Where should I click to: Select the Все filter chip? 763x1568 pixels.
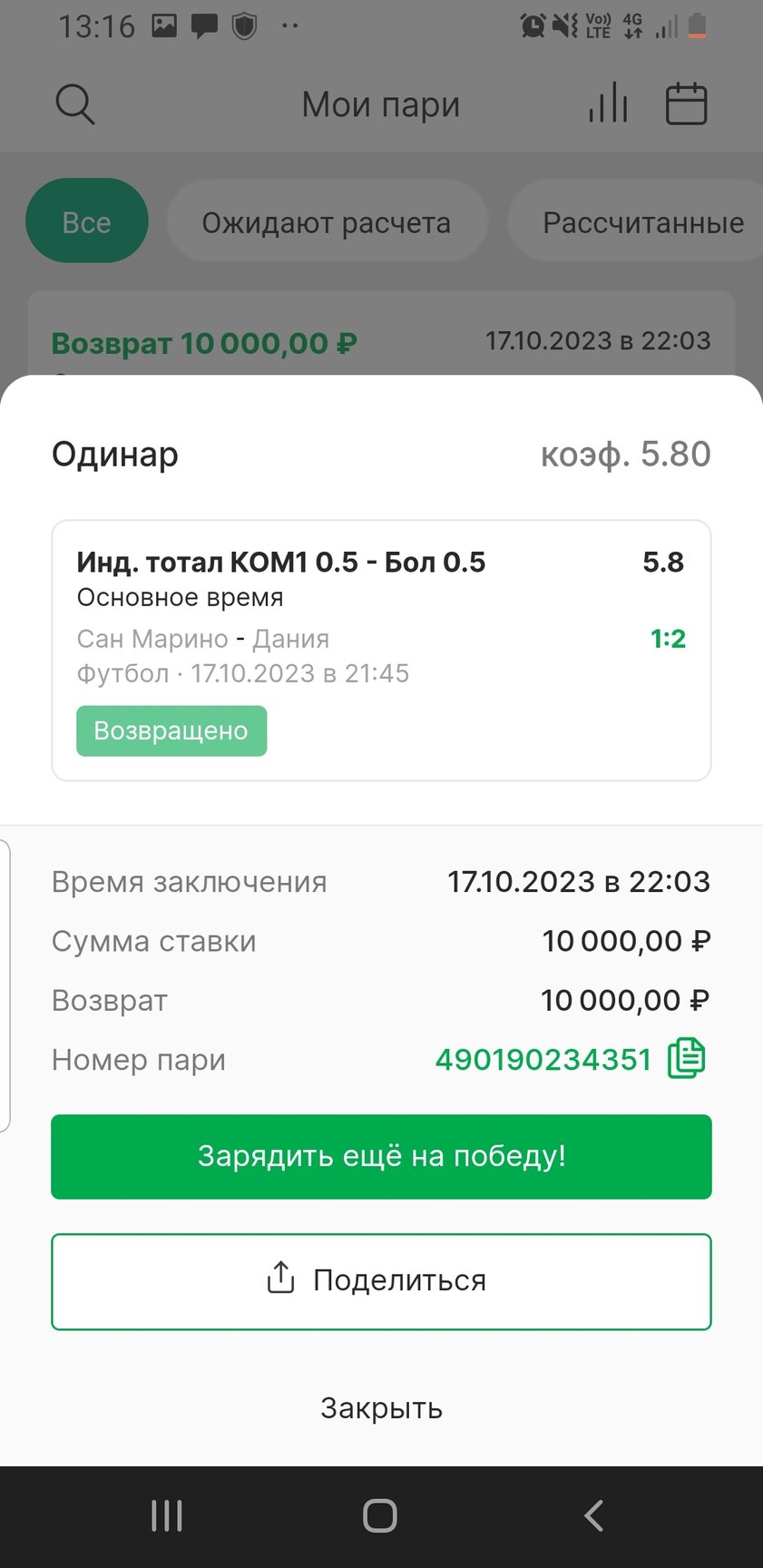[x=86, y=221]
